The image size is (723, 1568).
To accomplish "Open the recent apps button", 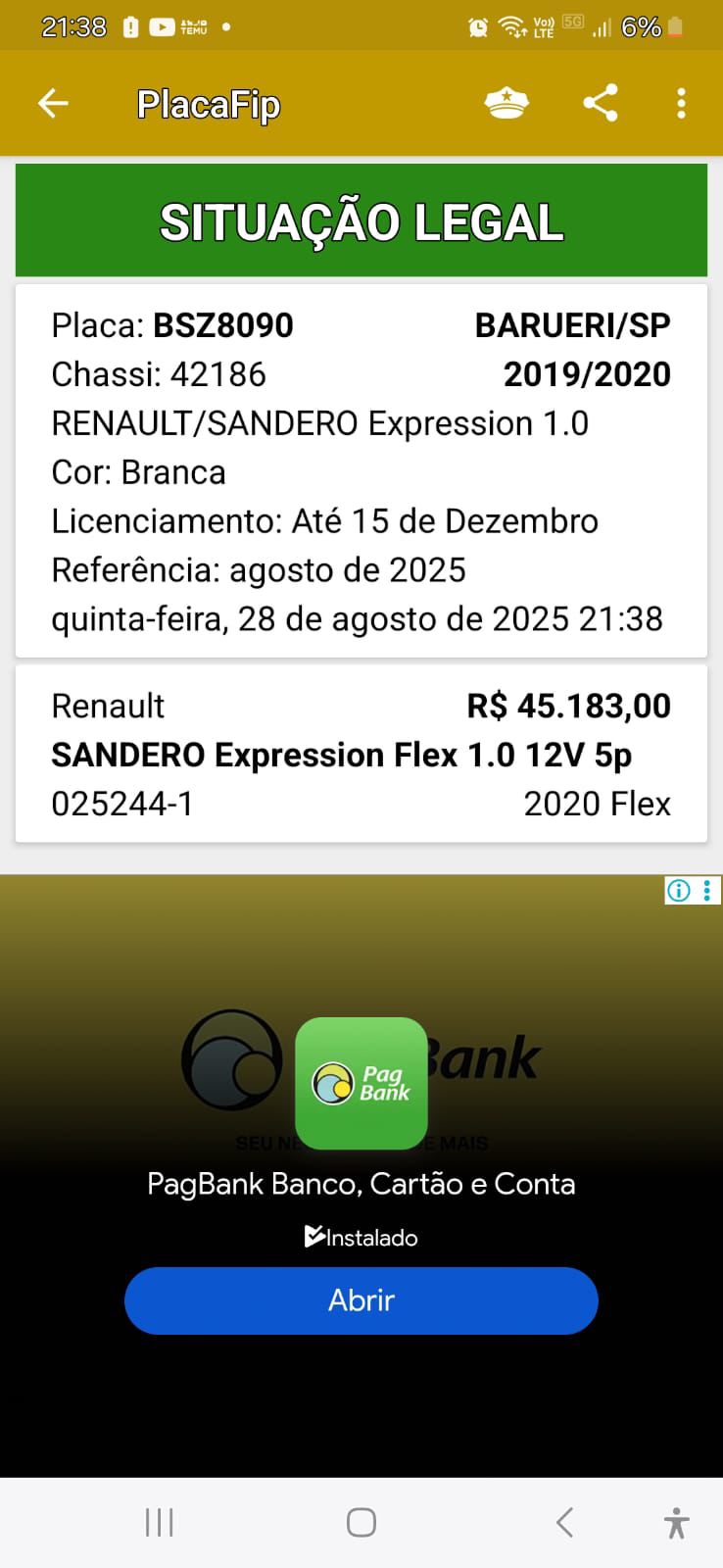I will tap(158, 1522).
